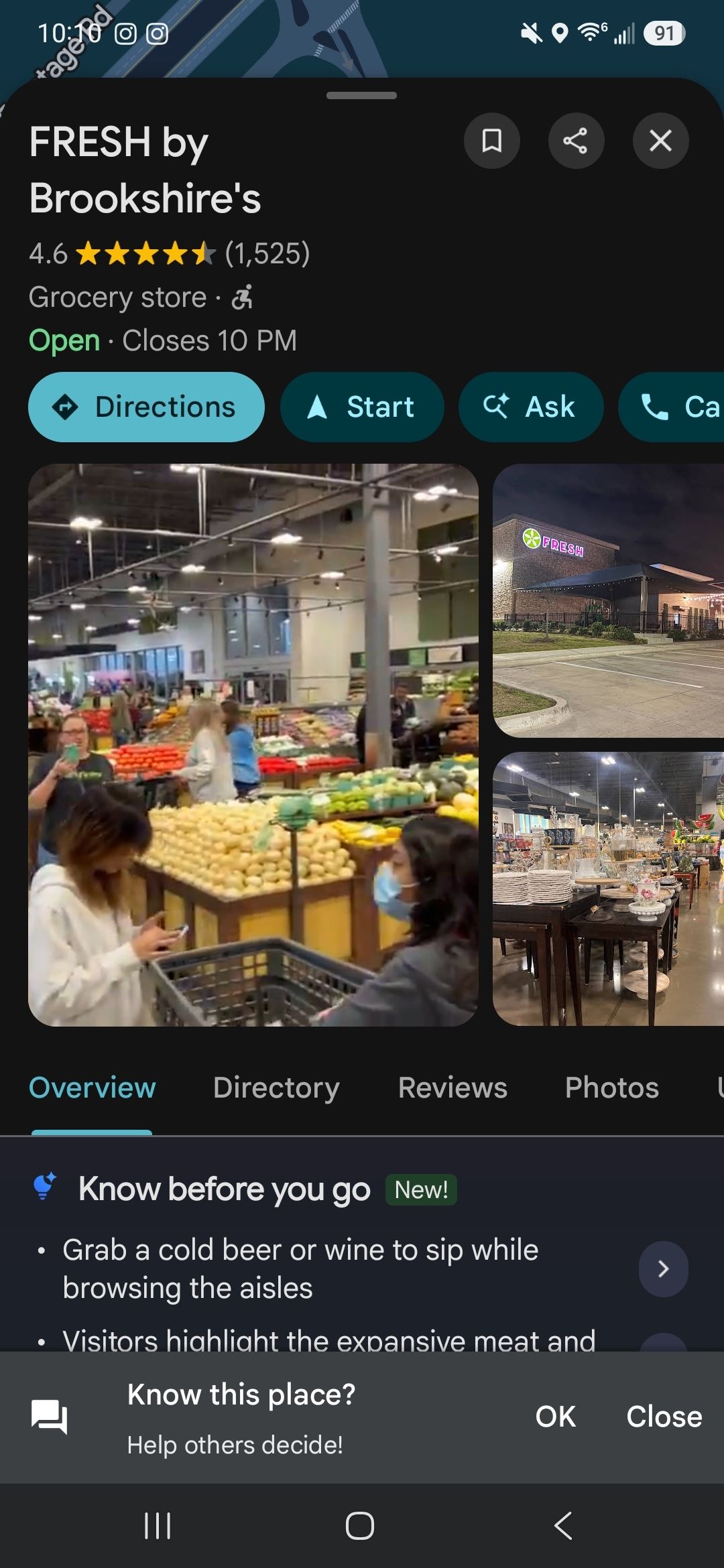Image resolution: width=724 pixels, height=1568 pixels.
Task: Open the storefront night photo
Action: (609, 601)
